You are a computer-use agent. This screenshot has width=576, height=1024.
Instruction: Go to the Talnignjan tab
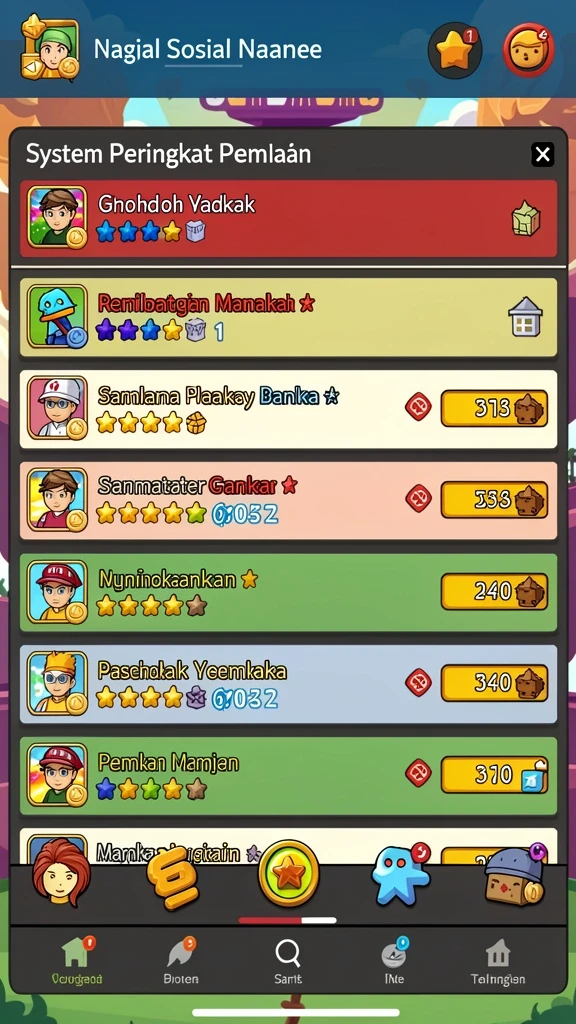pos(498,962)
